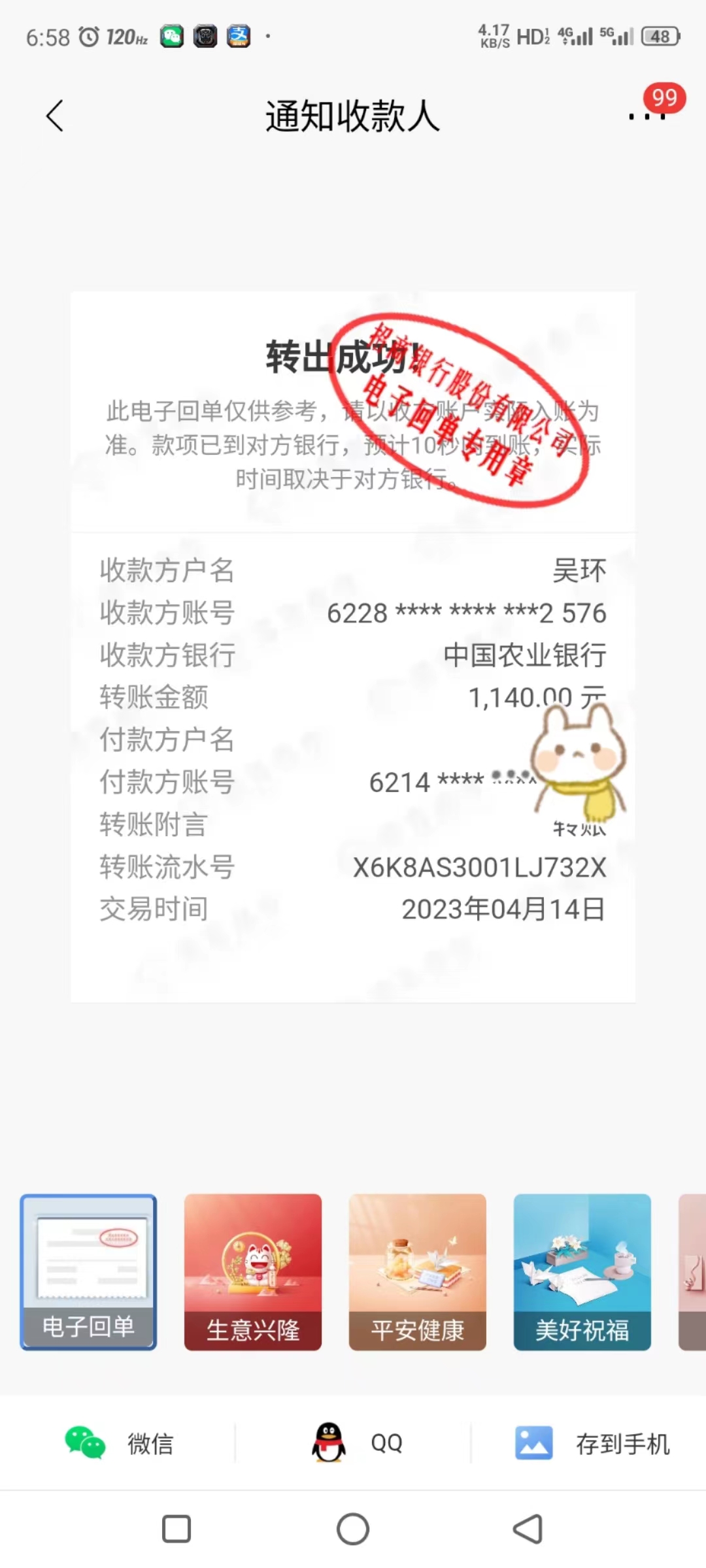The width and height of the screenshot is (706, 1568).
Task: Select the 美好祝福 card template
Action: (582, 1272)
